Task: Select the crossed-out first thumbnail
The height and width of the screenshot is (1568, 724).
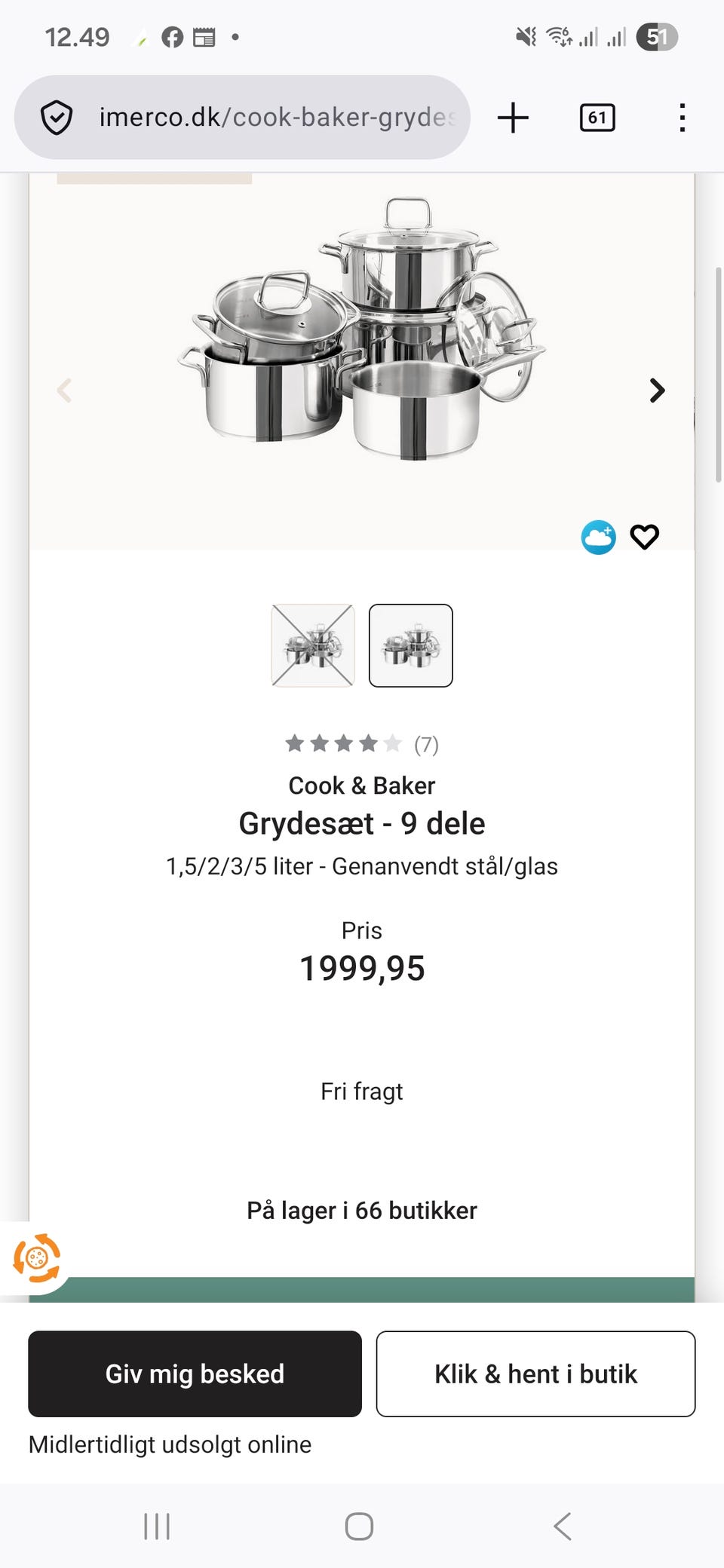Action: pos(313,645)
